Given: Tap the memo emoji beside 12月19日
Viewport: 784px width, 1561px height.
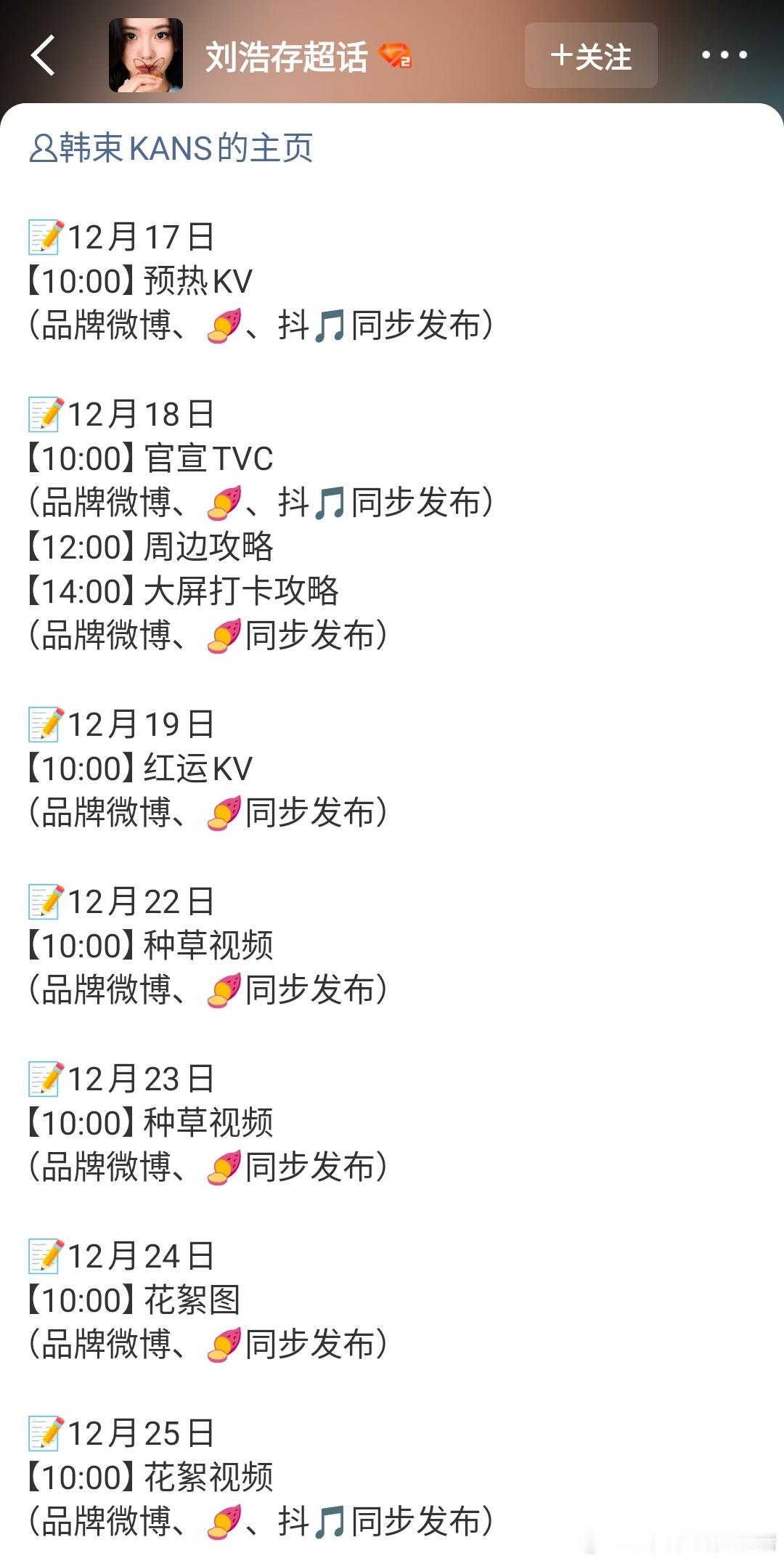Looking at the screenshot, I should coord(45,722).
